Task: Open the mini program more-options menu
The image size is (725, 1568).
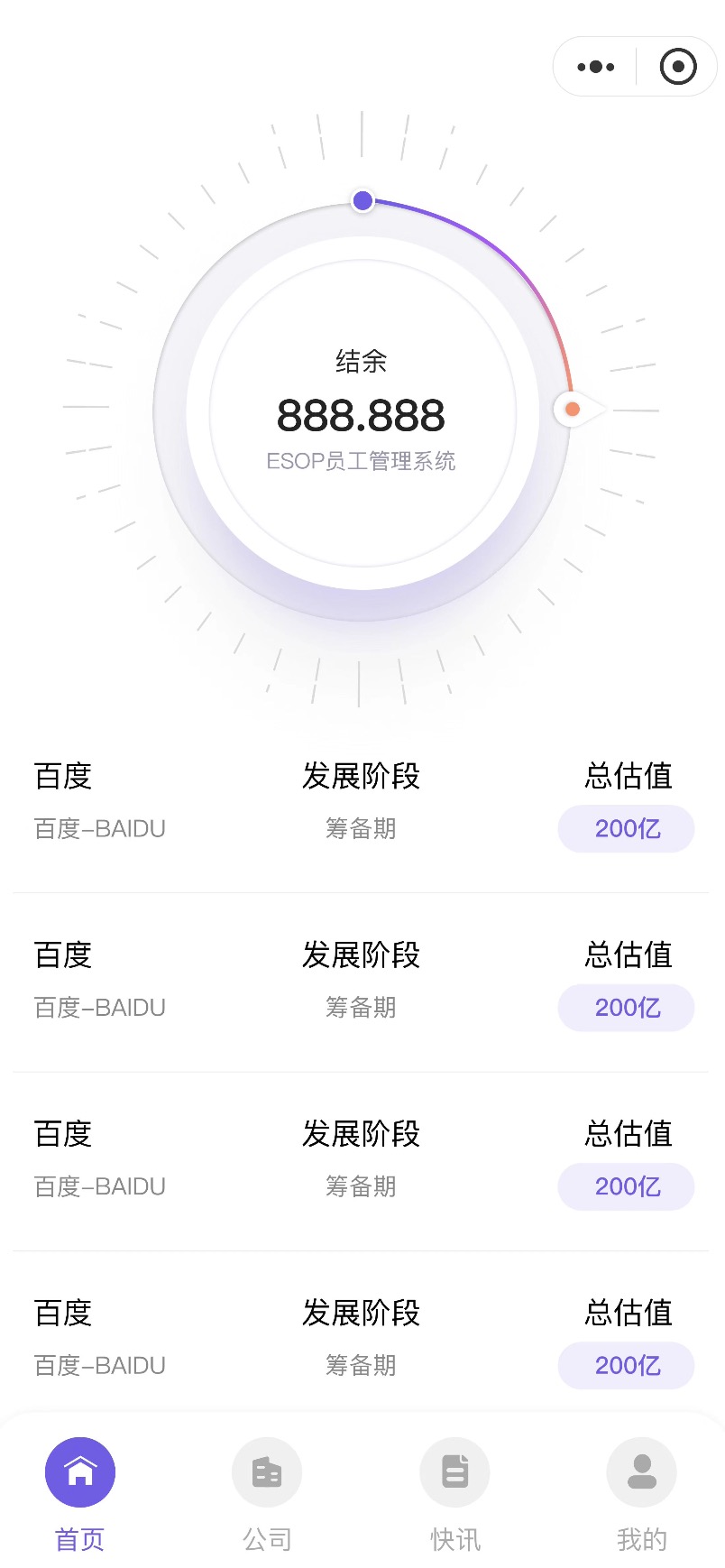Action: (x=595, y=67)
